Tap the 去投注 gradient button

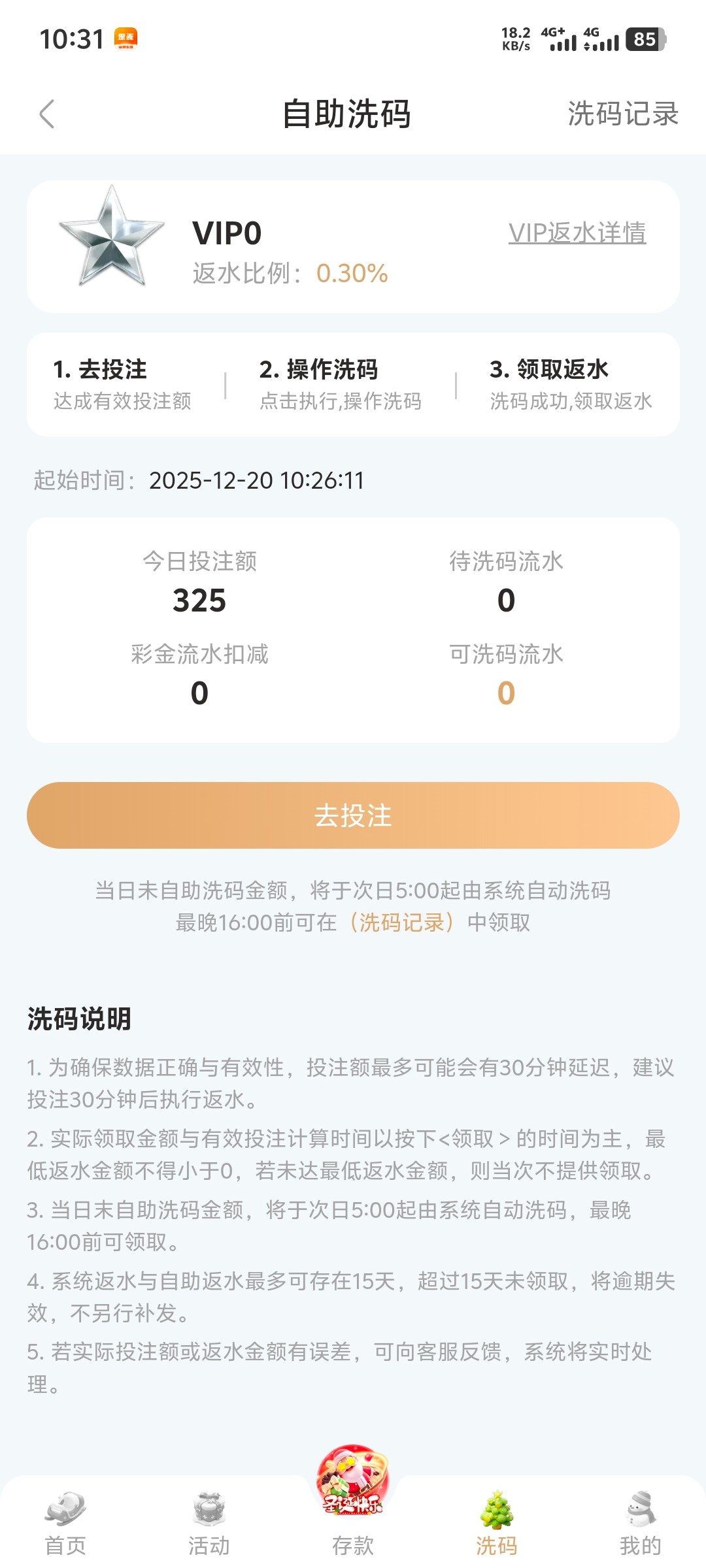click(353, 815)
